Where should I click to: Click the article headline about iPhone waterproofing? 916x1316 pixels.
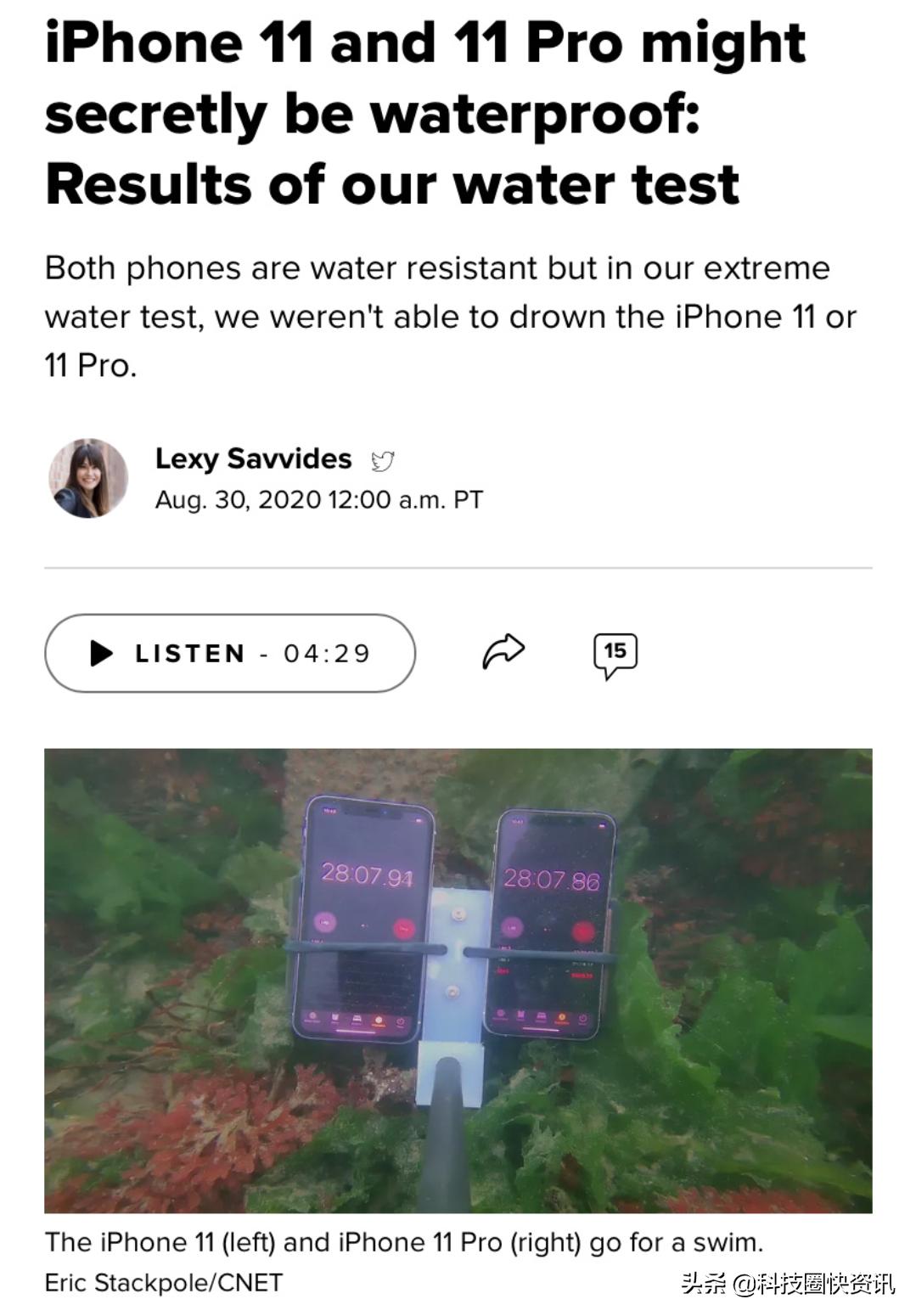[424, 114]
